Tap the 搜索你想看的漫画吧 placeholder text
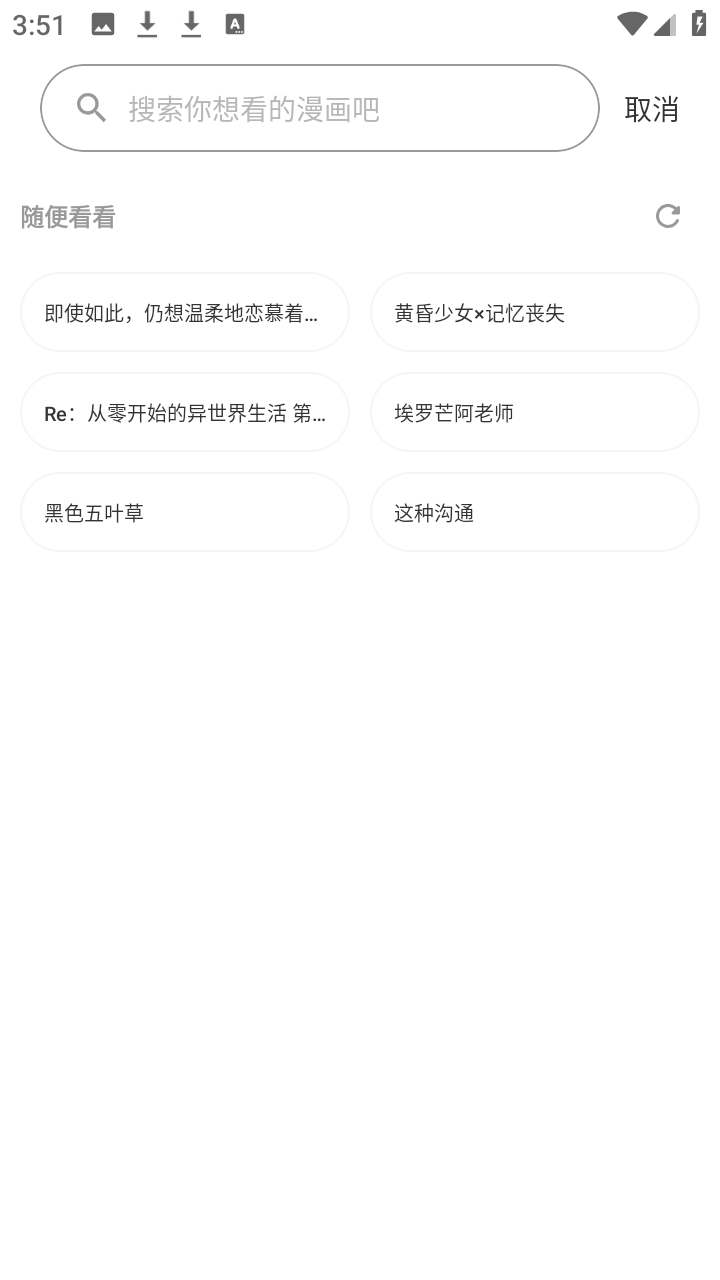Viewport: 720px width, 1280px height. pyautogui.click(x=252, y=107)
